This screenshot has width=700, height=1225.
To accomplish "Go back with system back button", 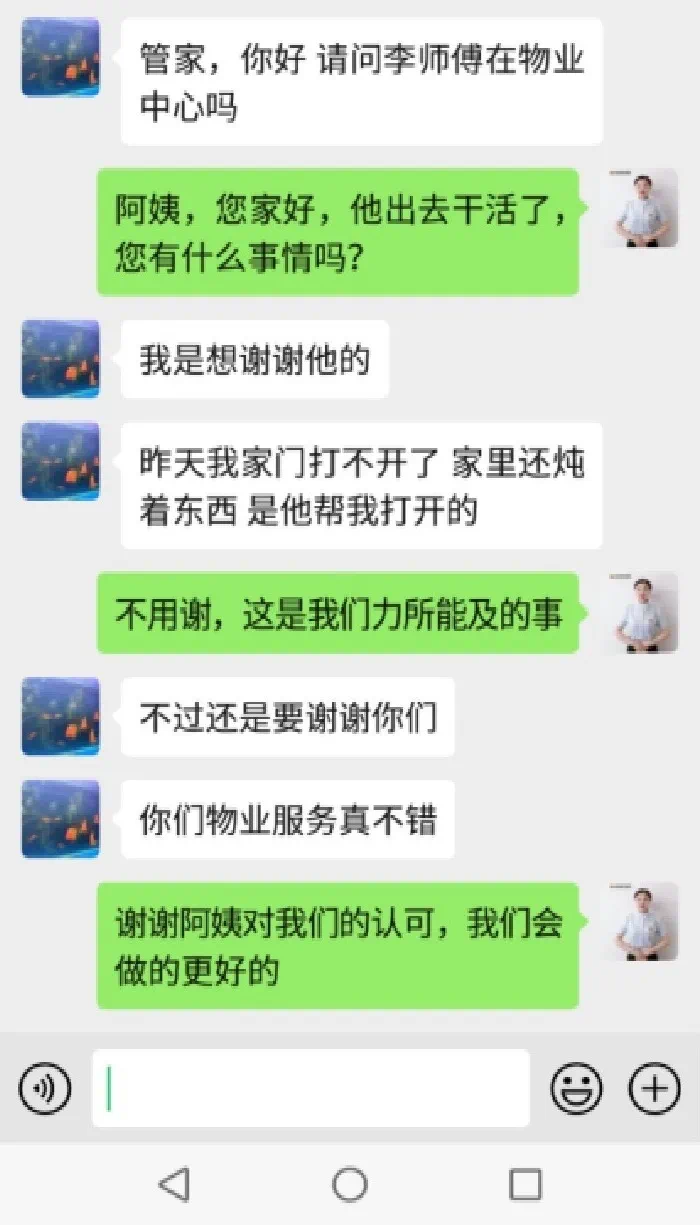I will tap(174, 1185).
